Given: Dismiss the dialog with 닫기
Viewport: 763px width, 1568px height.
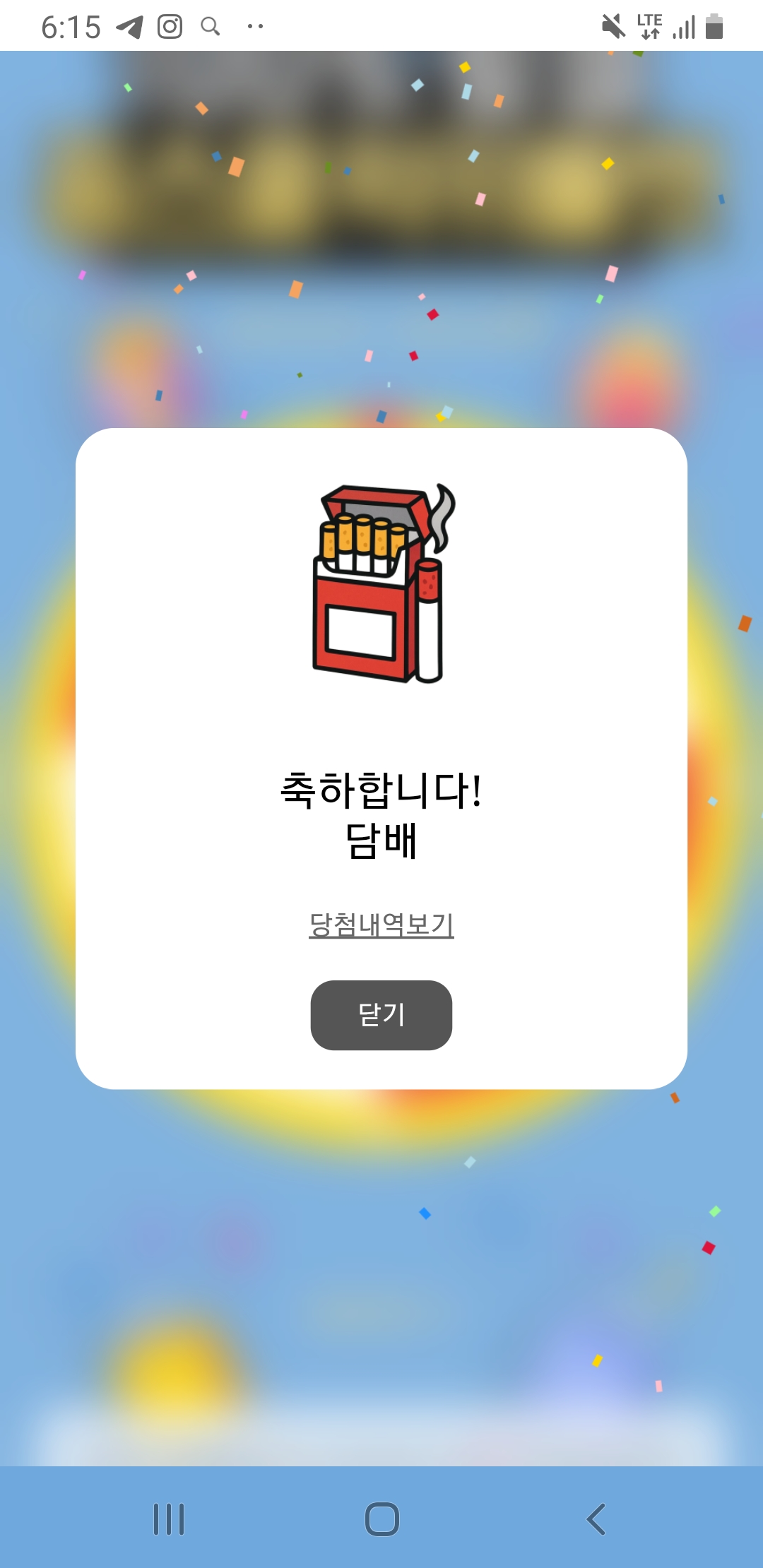Looking at the screenshot, I should (381, 1015).
